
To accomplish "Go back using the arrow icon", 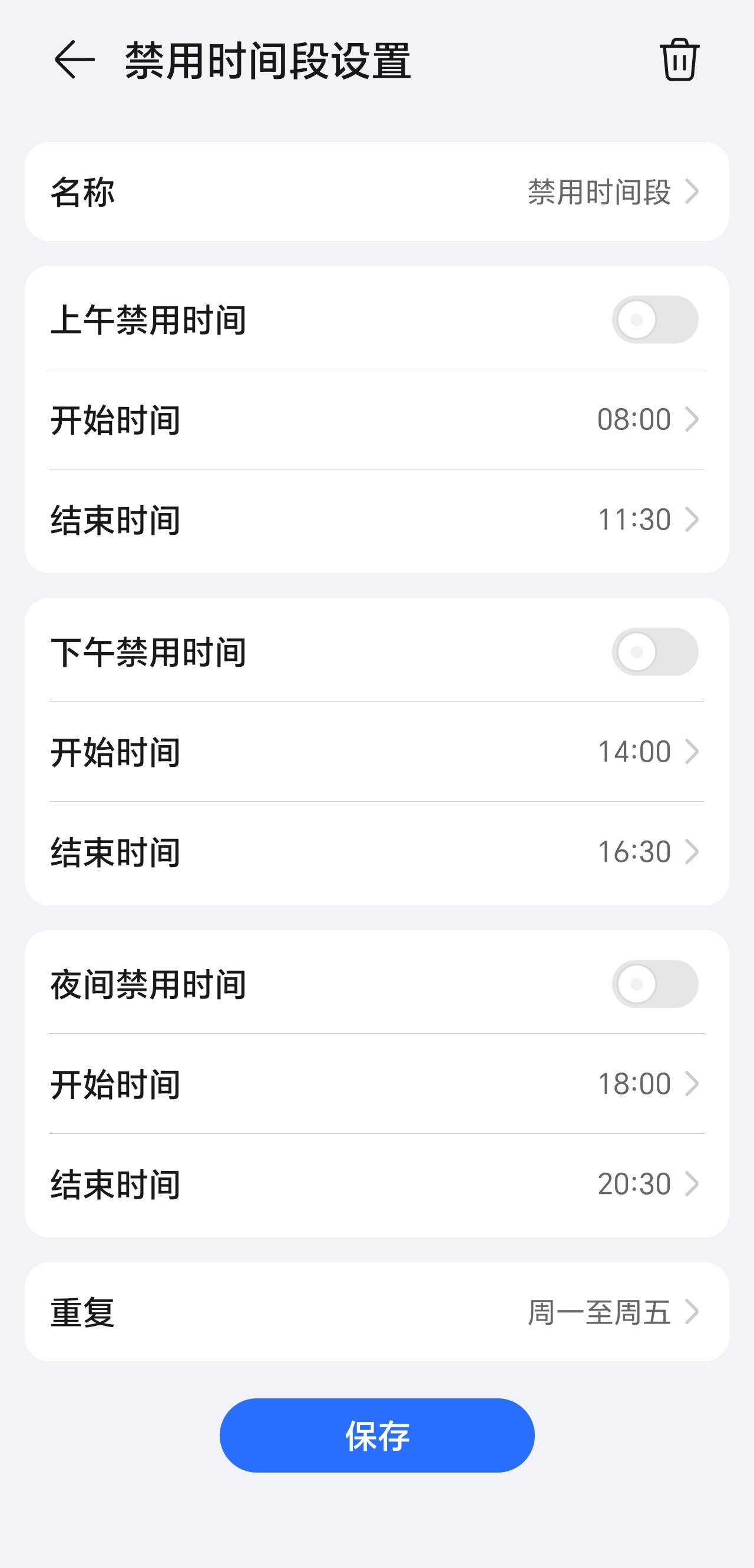I will point(74,59).
